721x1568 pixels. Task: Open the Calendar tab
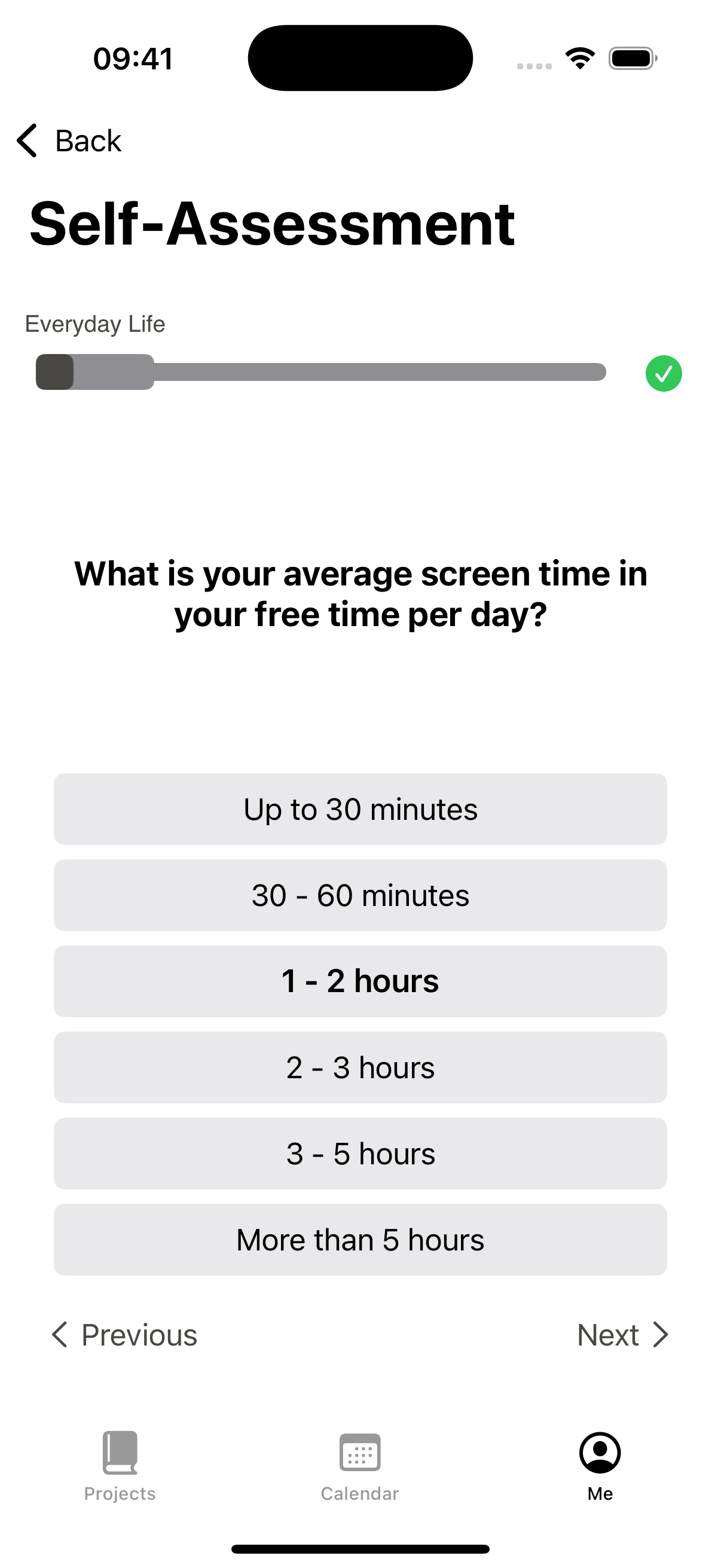click(x=360, y=1467)
